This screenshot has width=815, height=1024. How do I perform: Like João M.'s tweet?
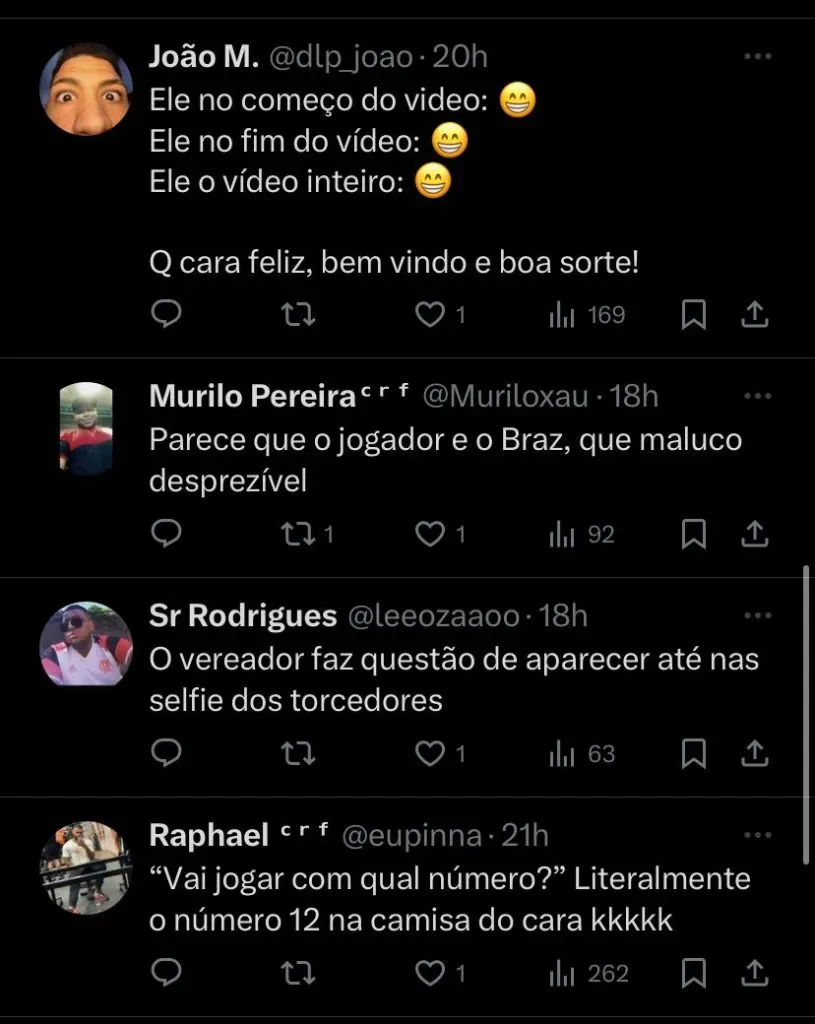click(429, 315)
